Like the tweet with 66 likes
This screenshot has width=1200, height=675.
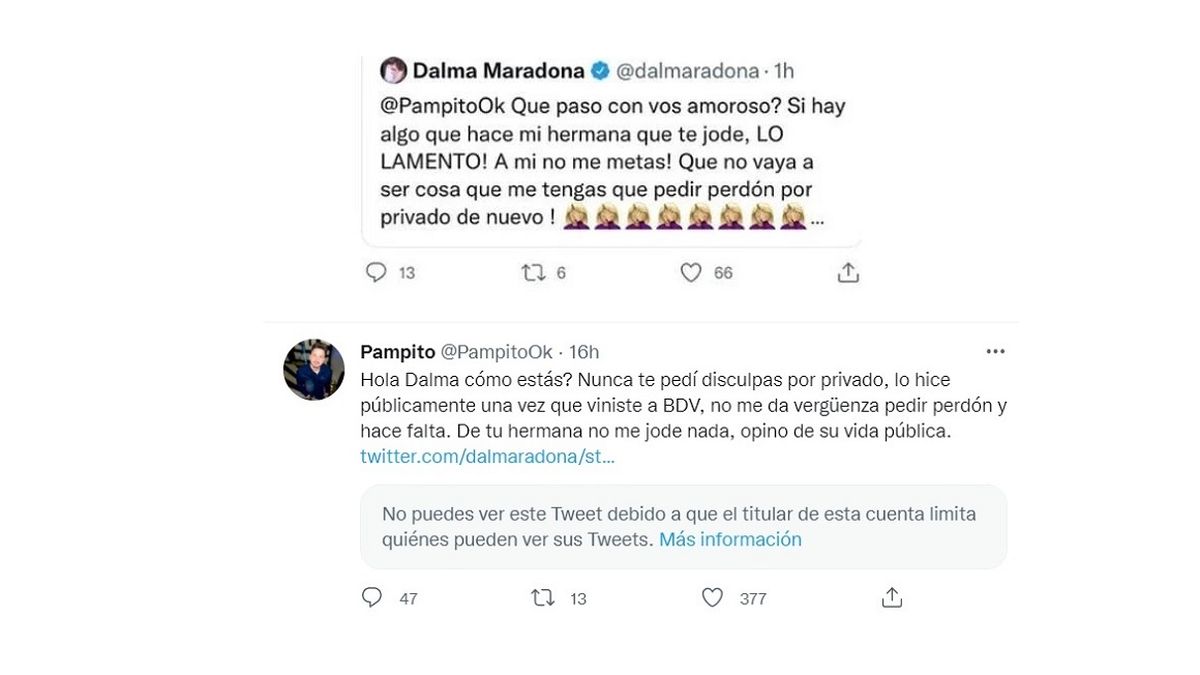coord(691,272)
